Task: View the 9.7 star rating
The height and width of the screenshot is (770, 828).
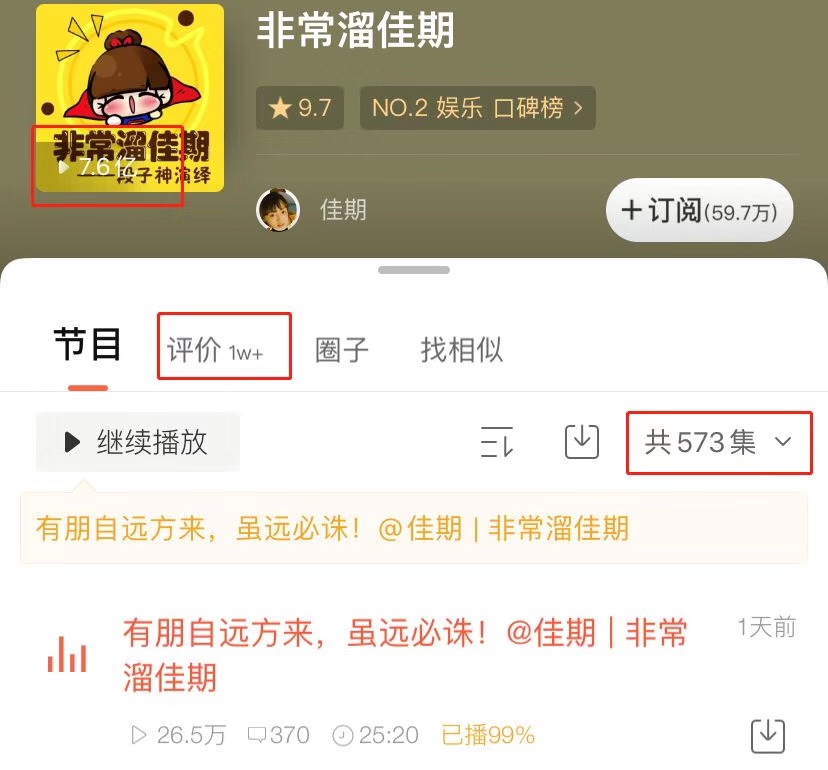Action: coord(299,108)
